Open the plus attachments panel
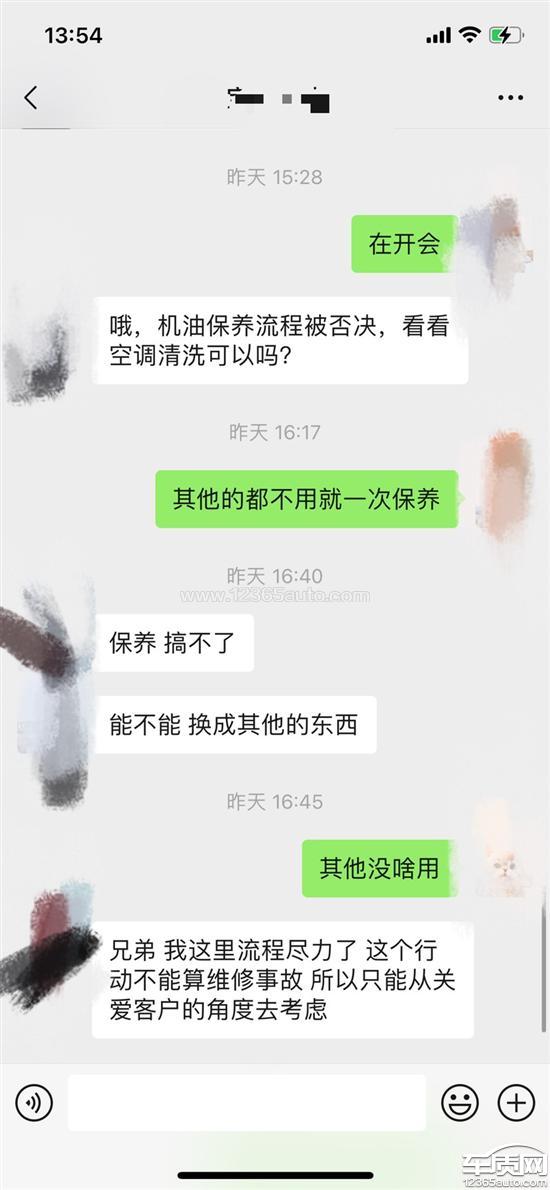550x1190 pixels. tap(516, 1103)
